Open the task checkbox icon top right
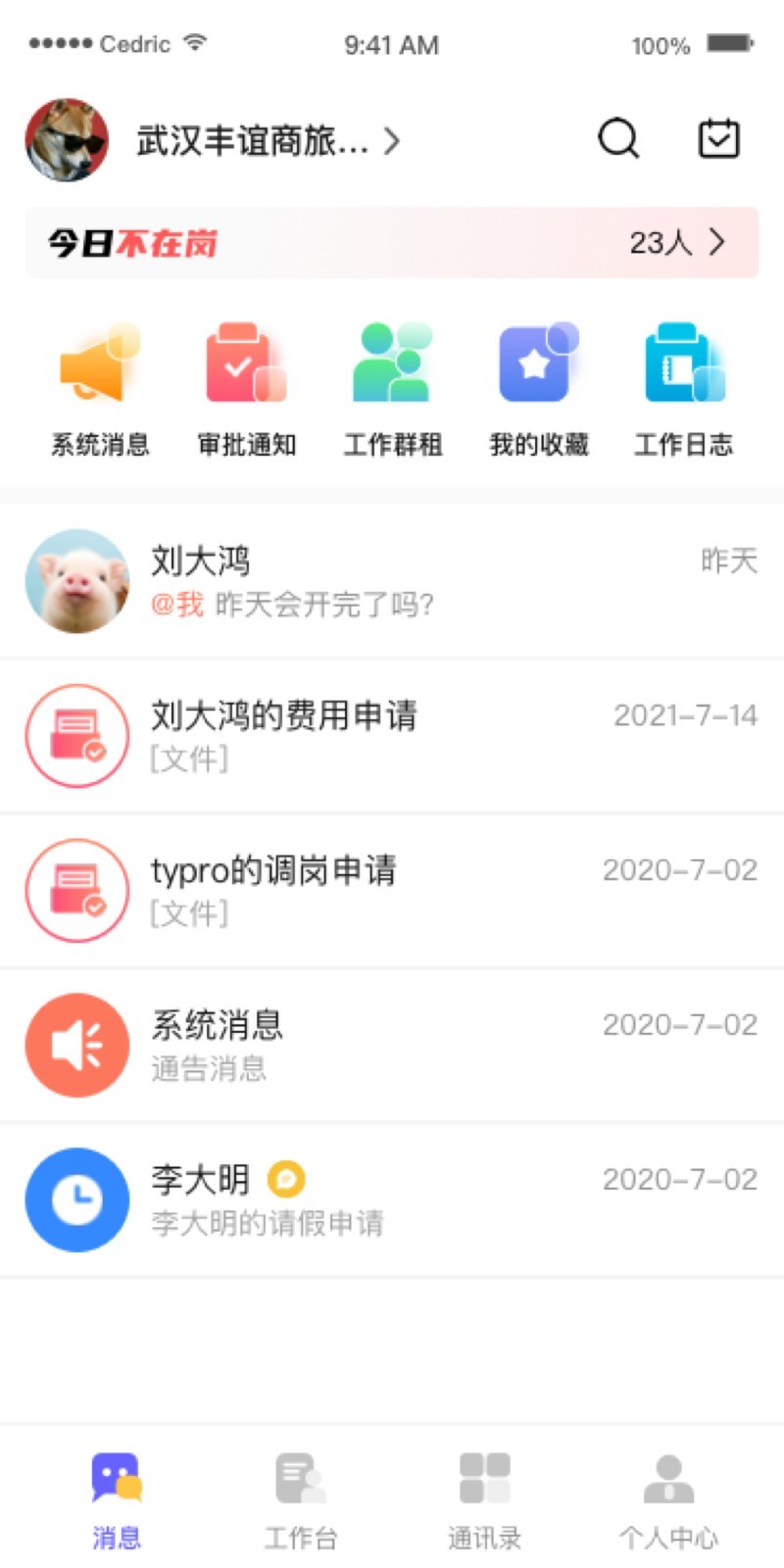The width and height of the screenshot is (784, 1568). click(718, 139)
